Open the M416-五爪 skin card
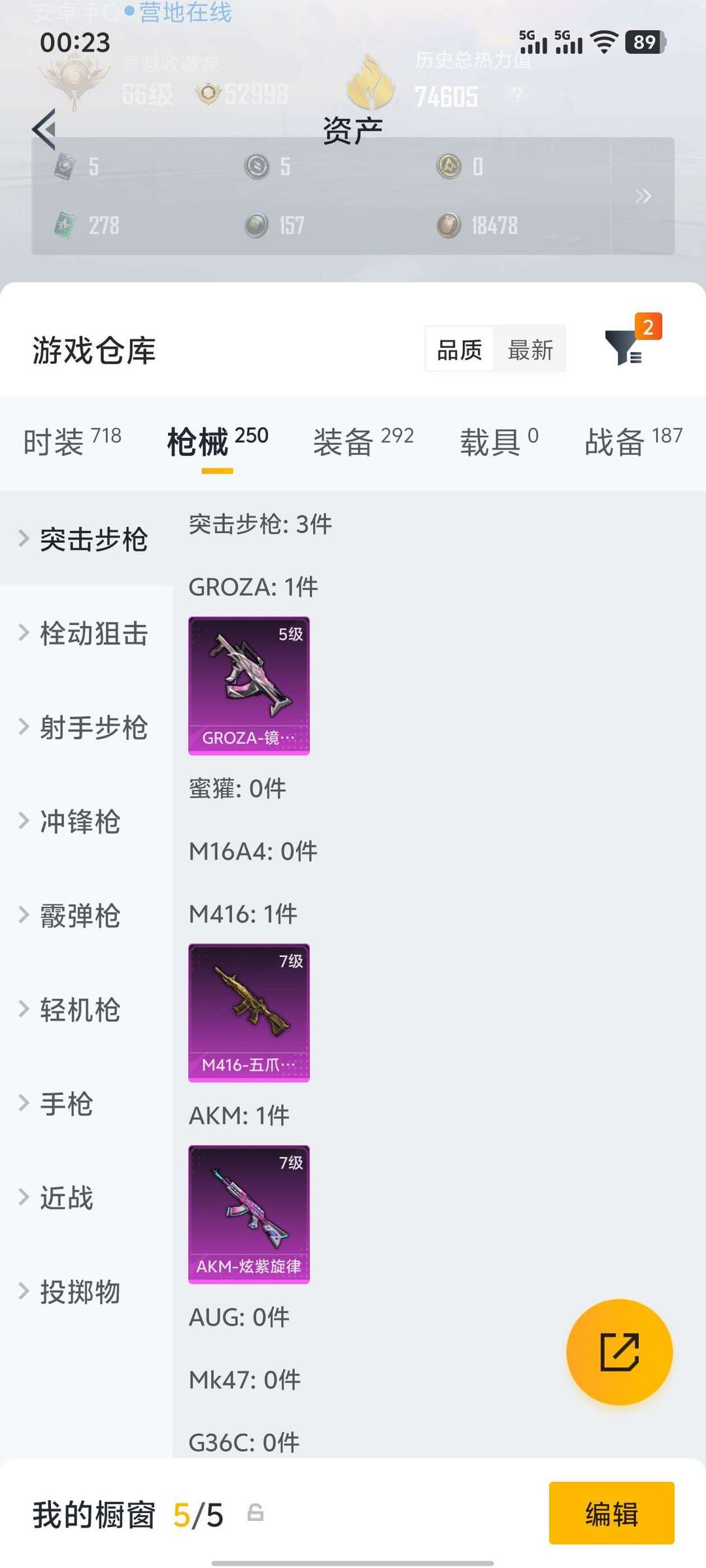Viewport: 706px width, 1568px height. [248, 1013]
